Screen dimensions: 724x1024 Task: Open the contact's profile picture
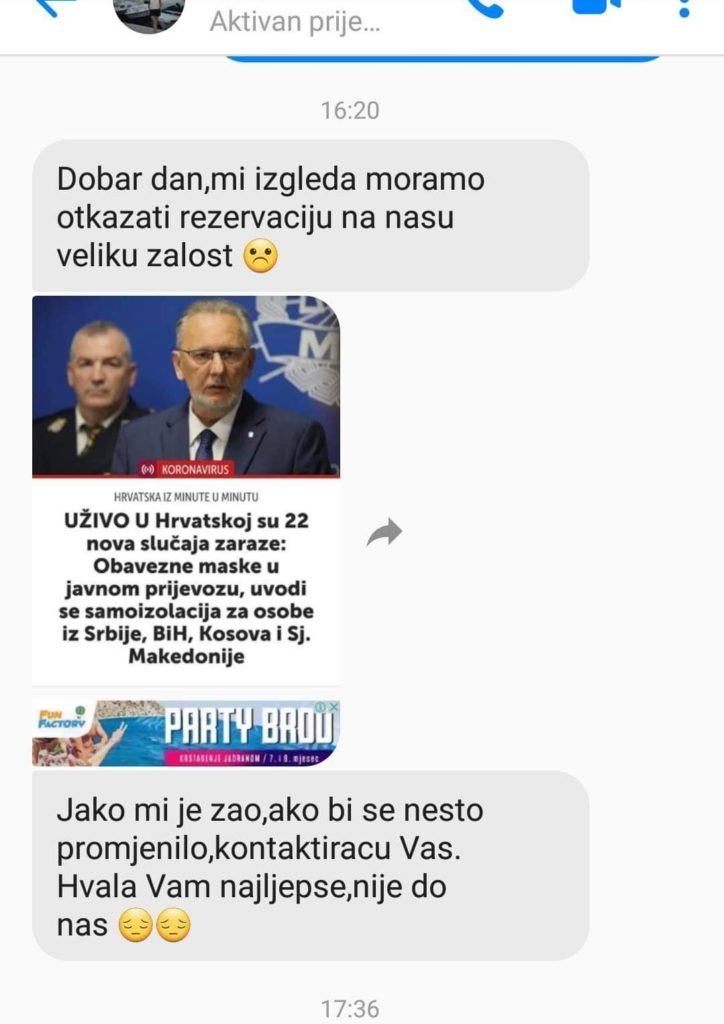tap(148, 12)
